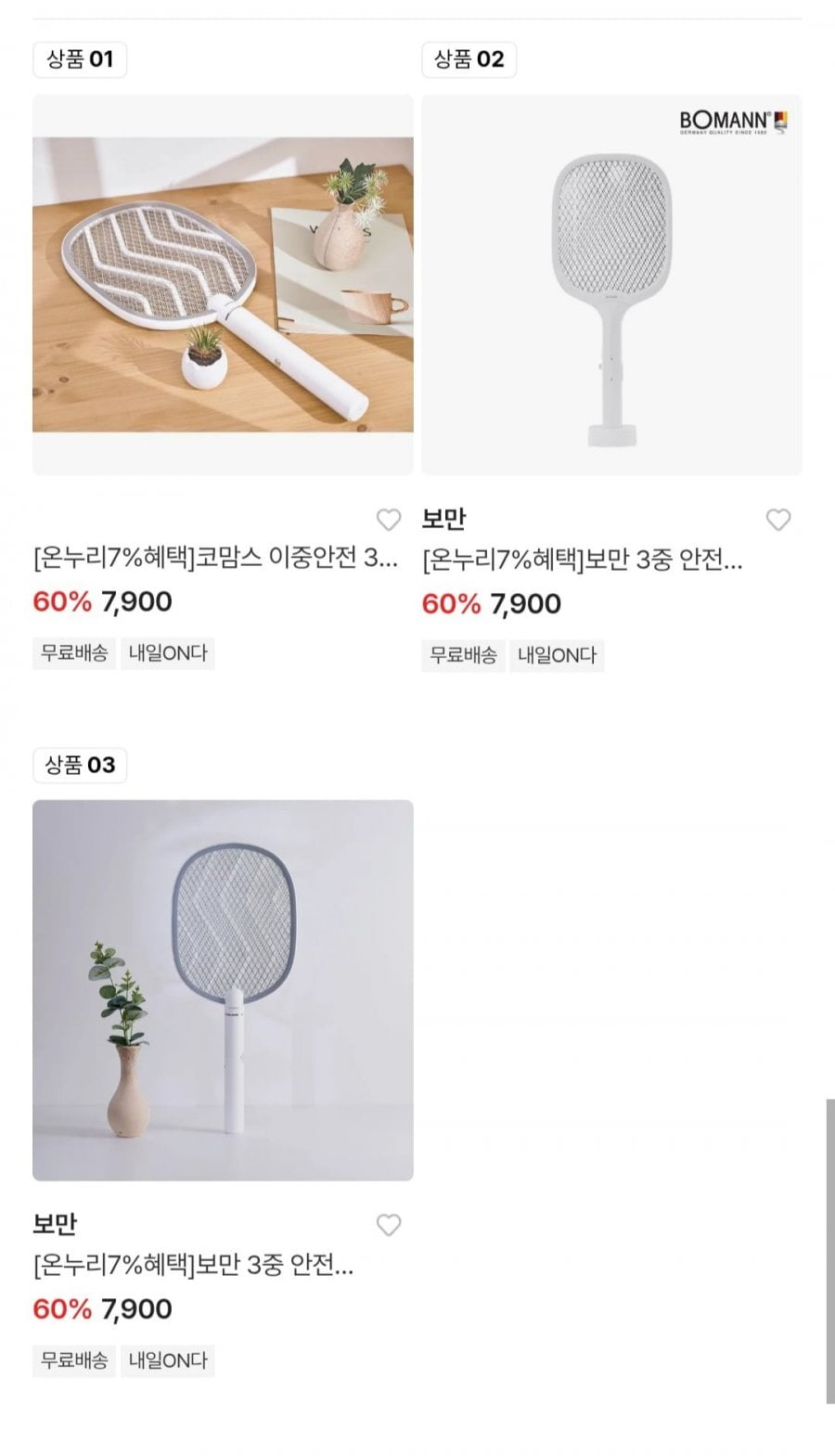Add 상품 02 보만 product to wishlist
The width and height of the screenshot is (835, 1456).
[x=778, y=520]
